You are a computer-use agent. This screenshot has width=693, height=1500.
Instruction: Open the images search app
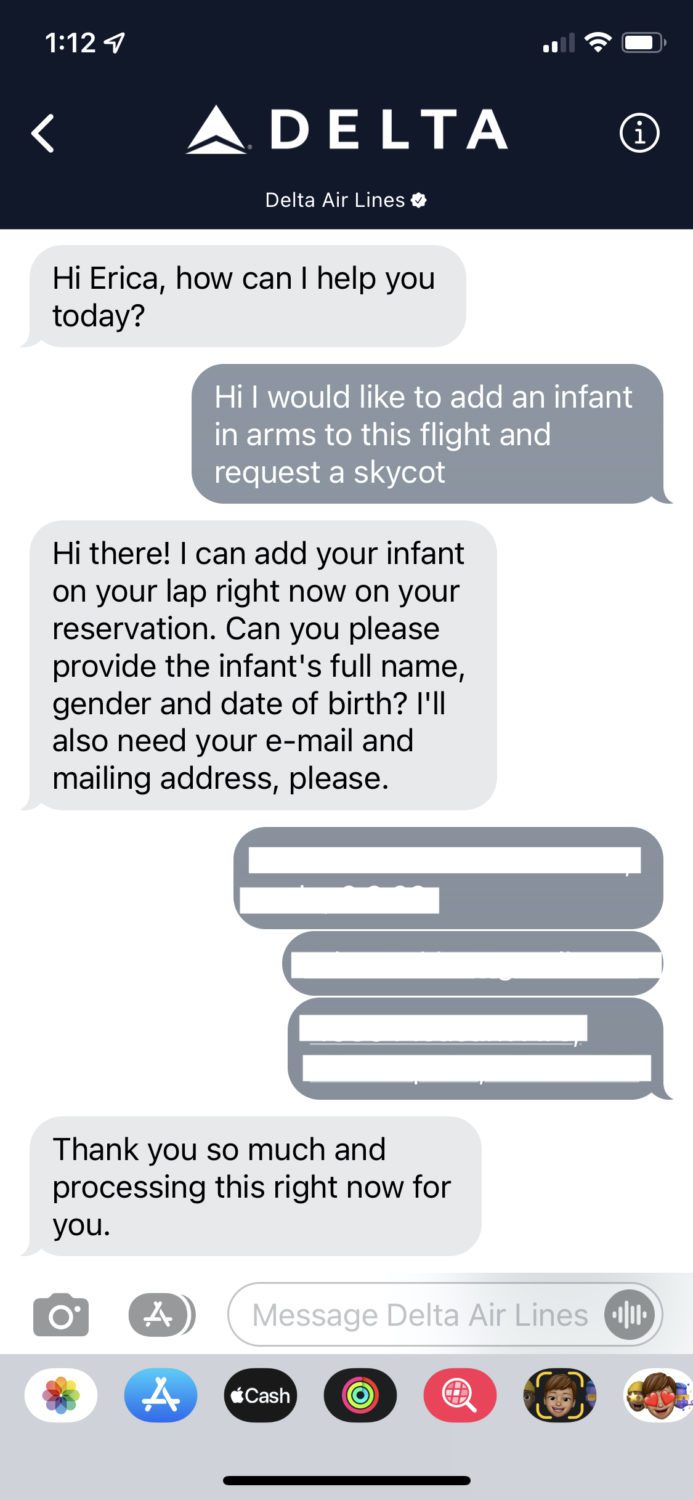(460, 1395)
